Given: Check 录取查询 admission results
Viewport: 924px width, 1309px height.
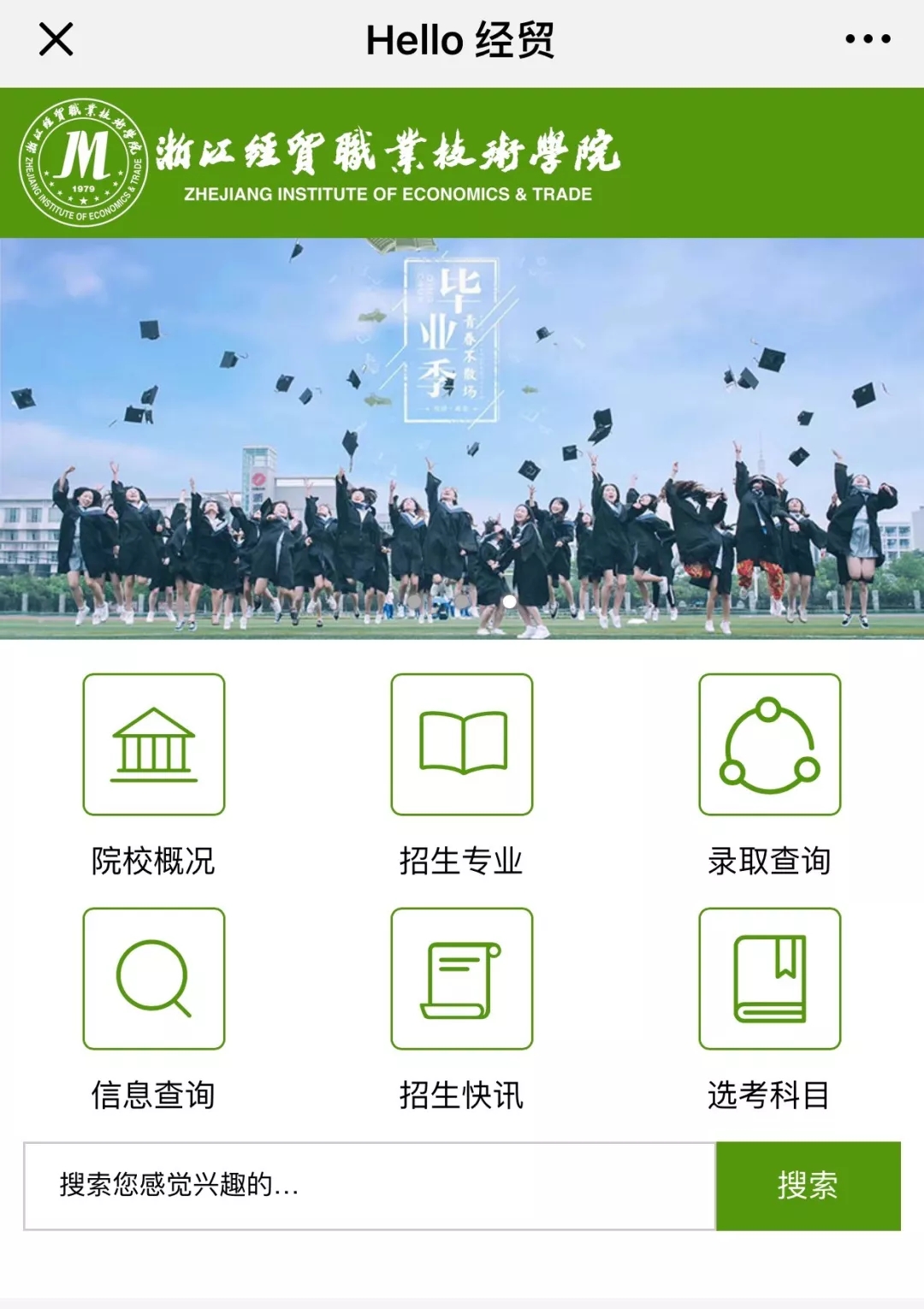Looking at the screenshot, I should [x=769, y=744].
